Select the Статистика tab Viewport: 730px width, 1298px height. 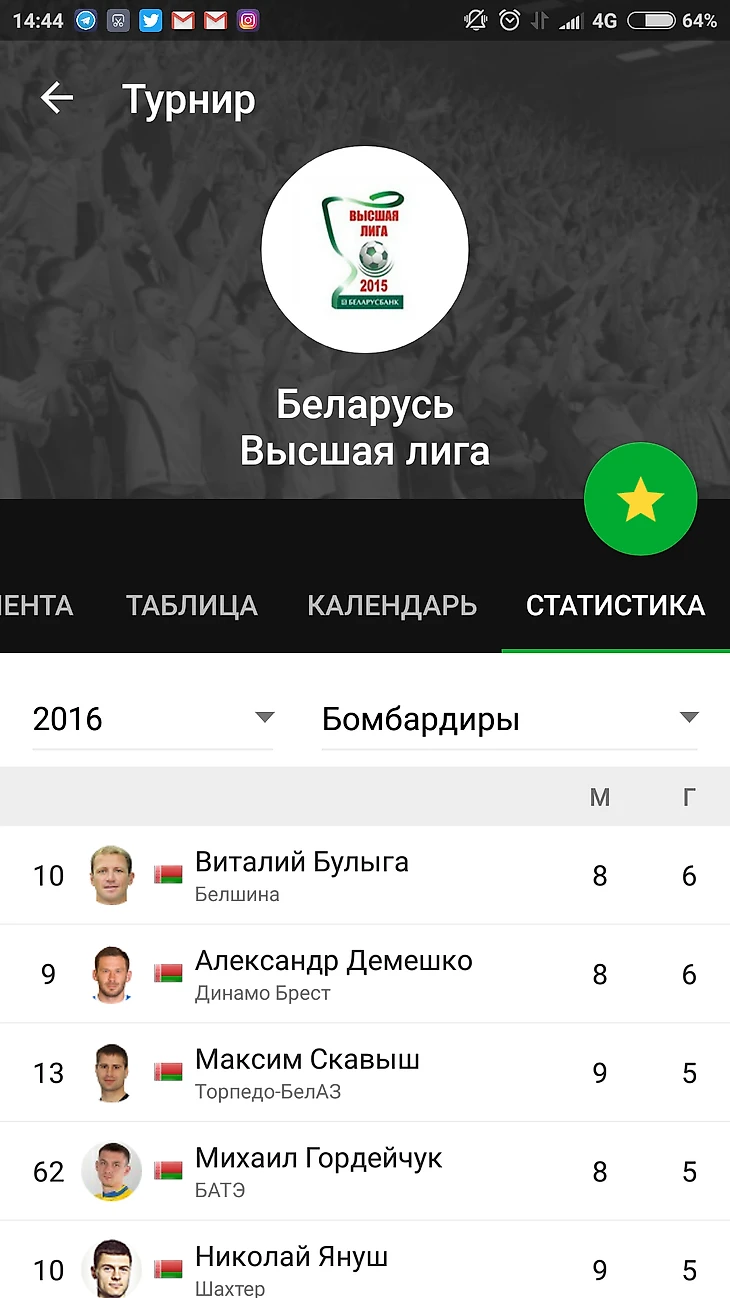615,605
